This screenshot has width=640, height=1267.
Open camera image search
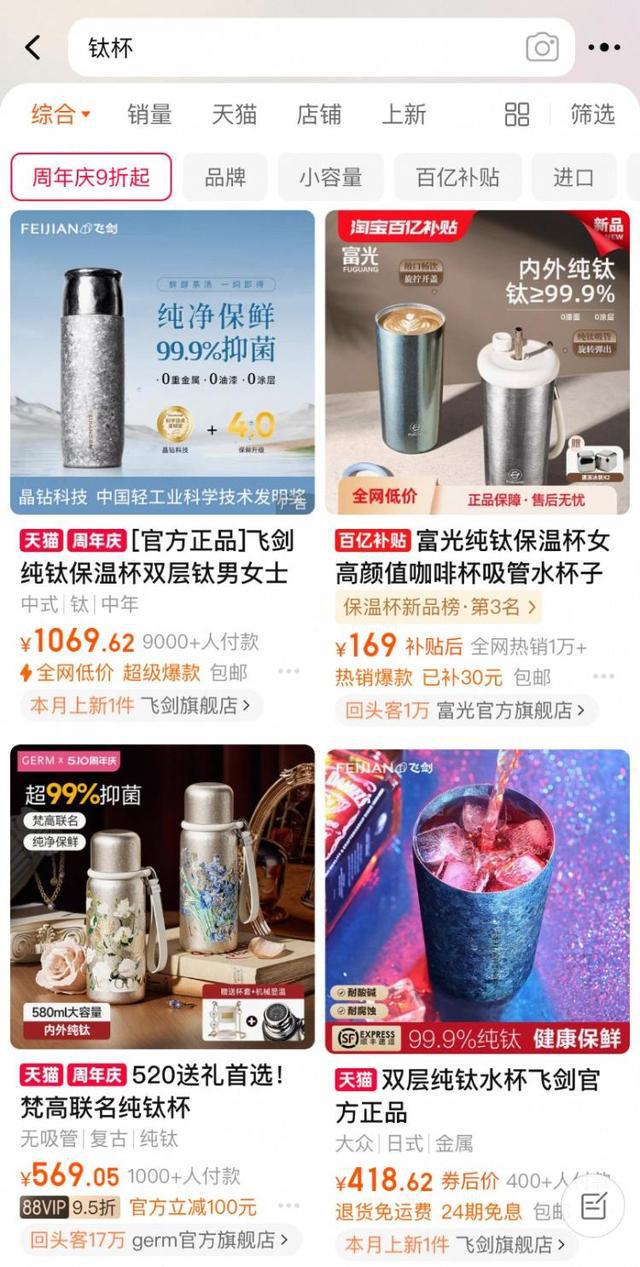pos(542,47)
